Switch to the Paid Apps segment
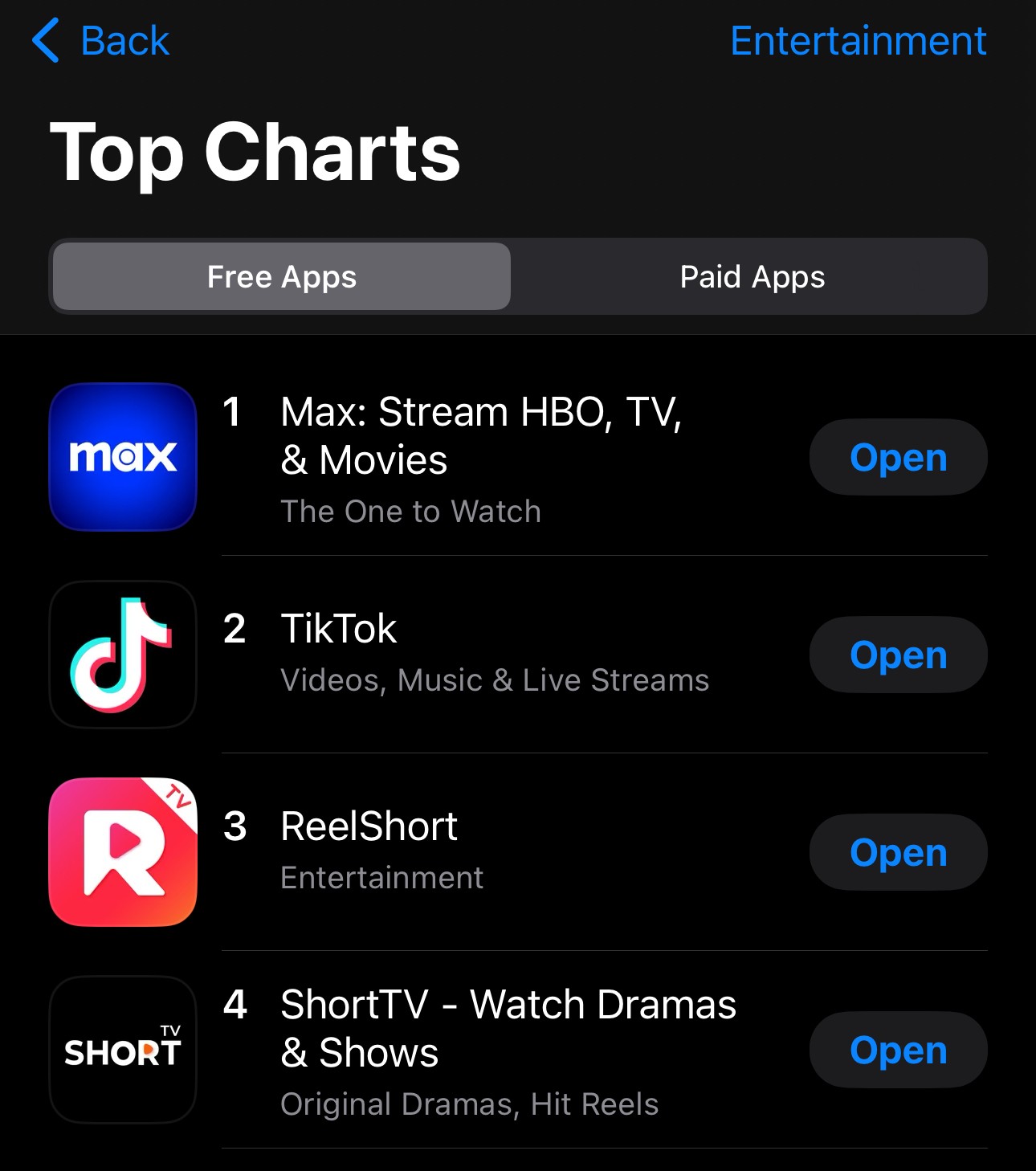This screenshot has width=1036, height=1171. tap(752, 277)
